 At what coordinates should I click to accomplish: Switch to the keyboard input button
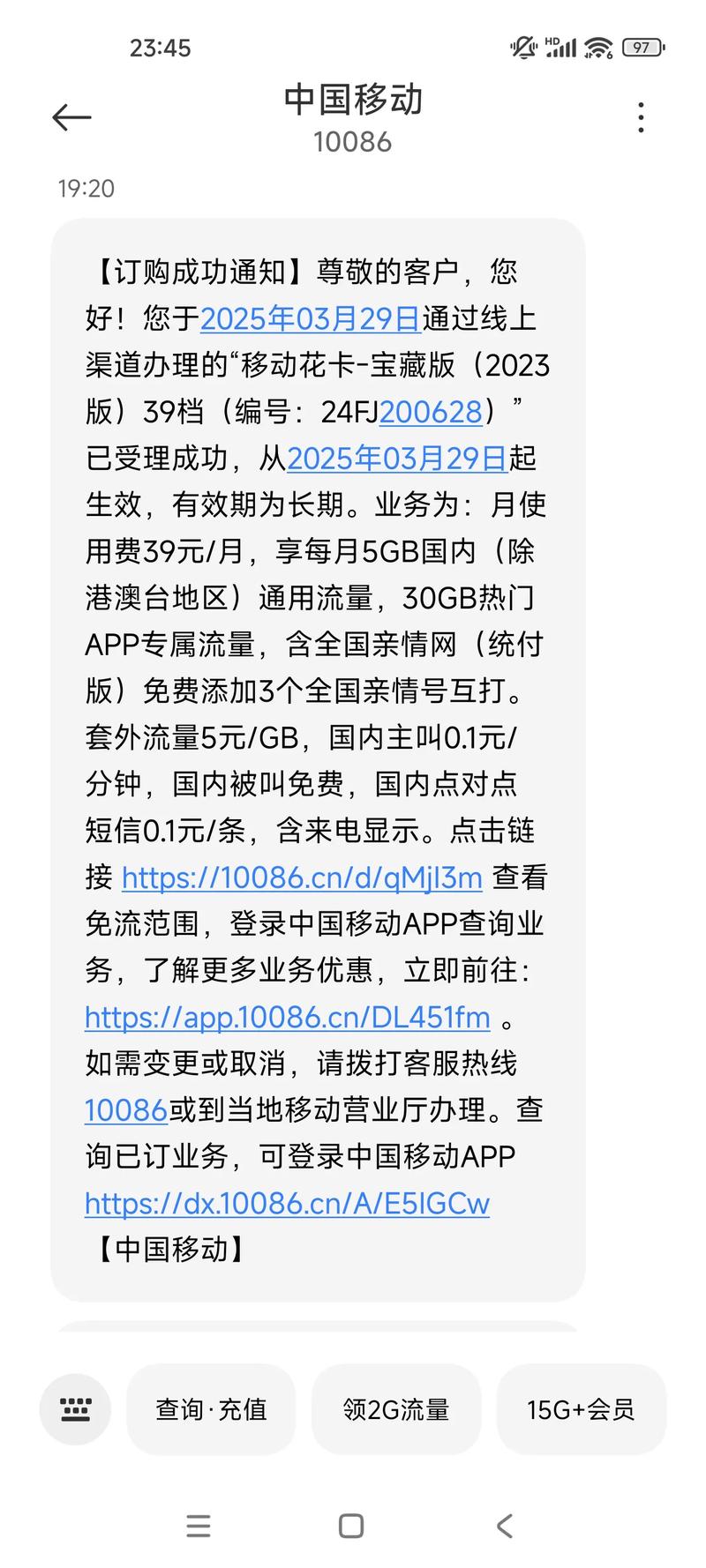tap(75, 1409)
